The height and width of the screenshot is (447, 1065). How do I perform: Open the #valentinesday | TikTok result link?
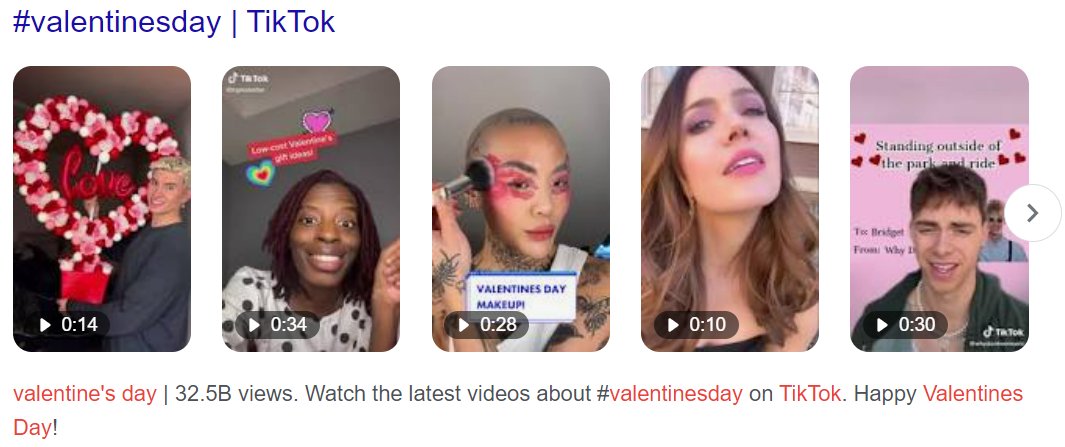173,22
